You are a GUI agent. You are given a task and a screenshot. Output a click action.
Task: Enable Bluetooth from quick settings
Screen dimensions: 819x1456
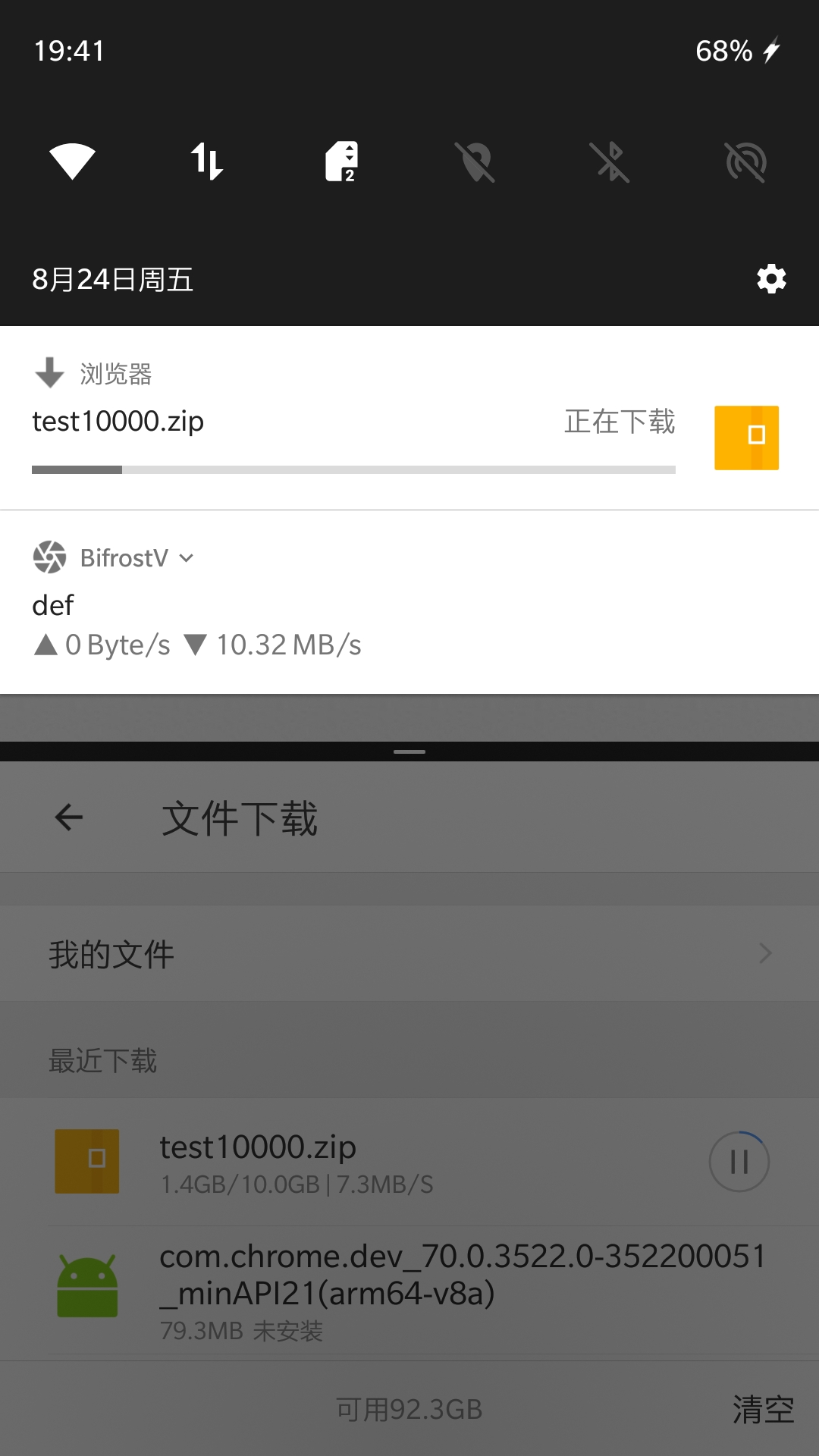coord(610,162)
